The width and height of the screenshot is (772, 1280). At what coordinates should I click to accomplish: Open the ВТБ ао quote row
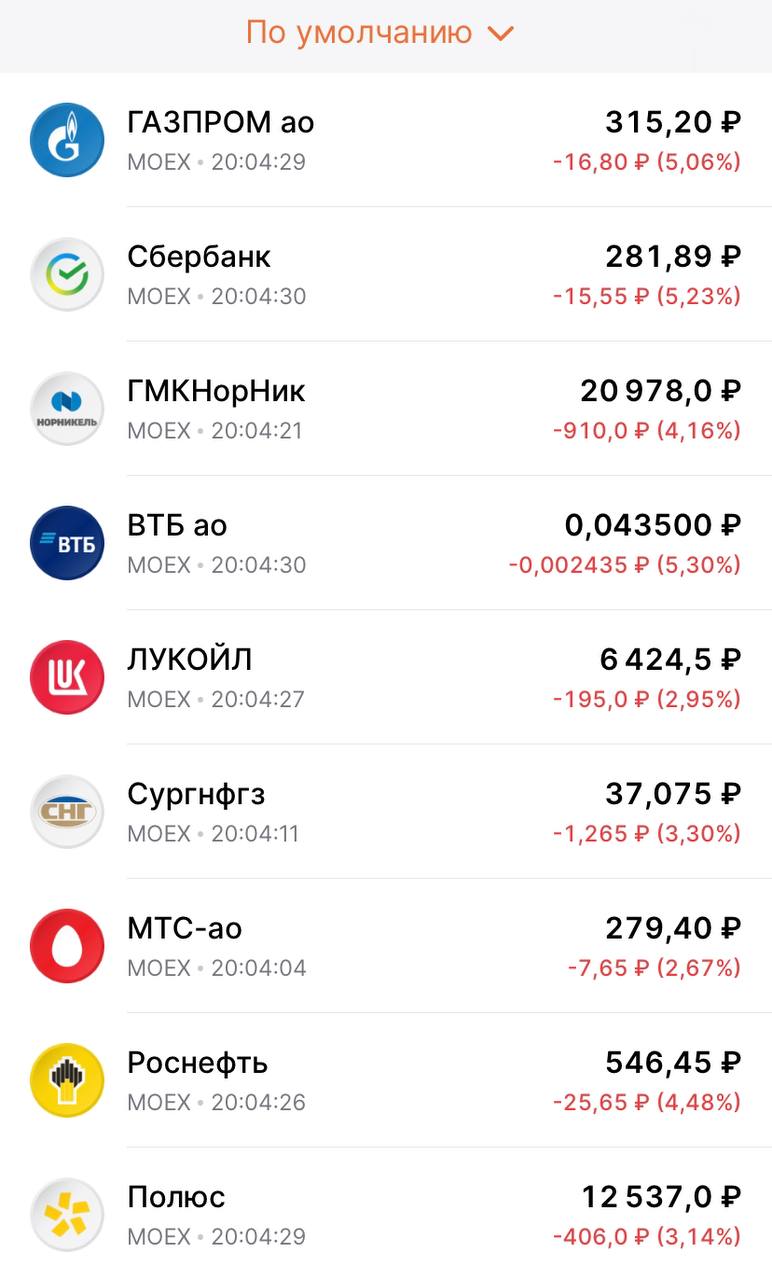pyautogui.click(x=386, y=542)
